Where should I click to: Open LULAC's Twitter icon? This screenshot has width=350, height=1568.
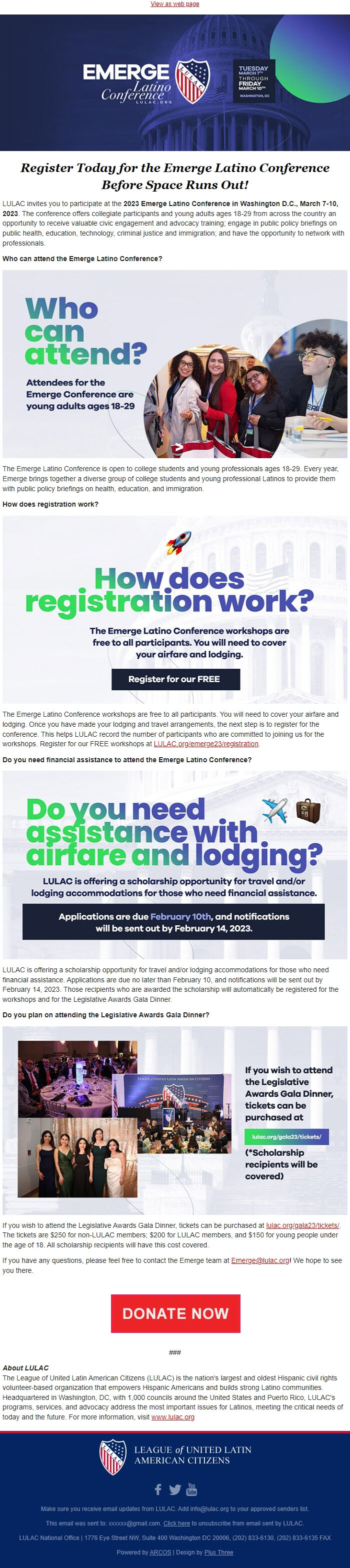(174, 1489)
